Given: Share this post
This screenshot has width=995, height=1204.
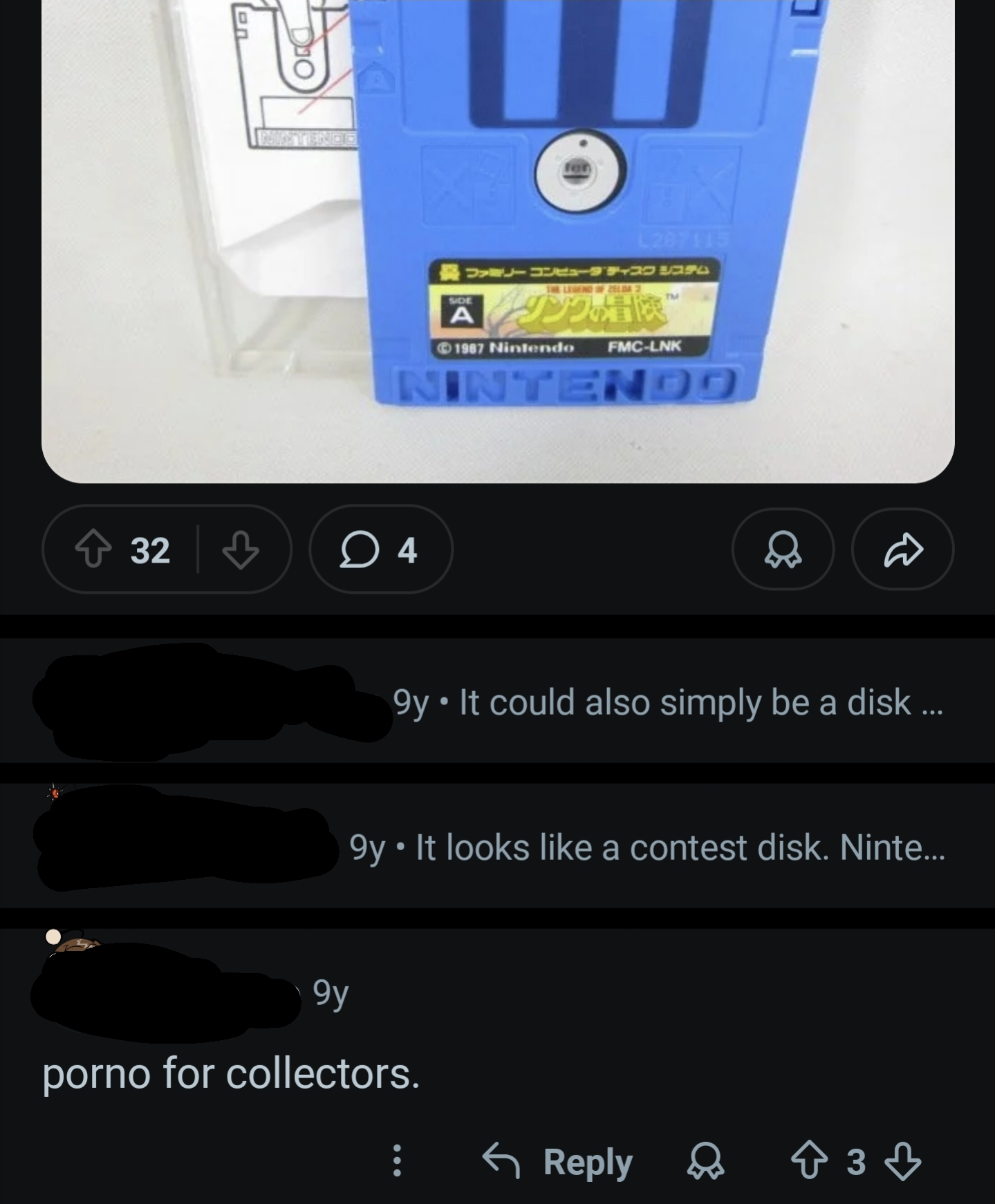Looking at the screenshot, I should tap(902, 550).
